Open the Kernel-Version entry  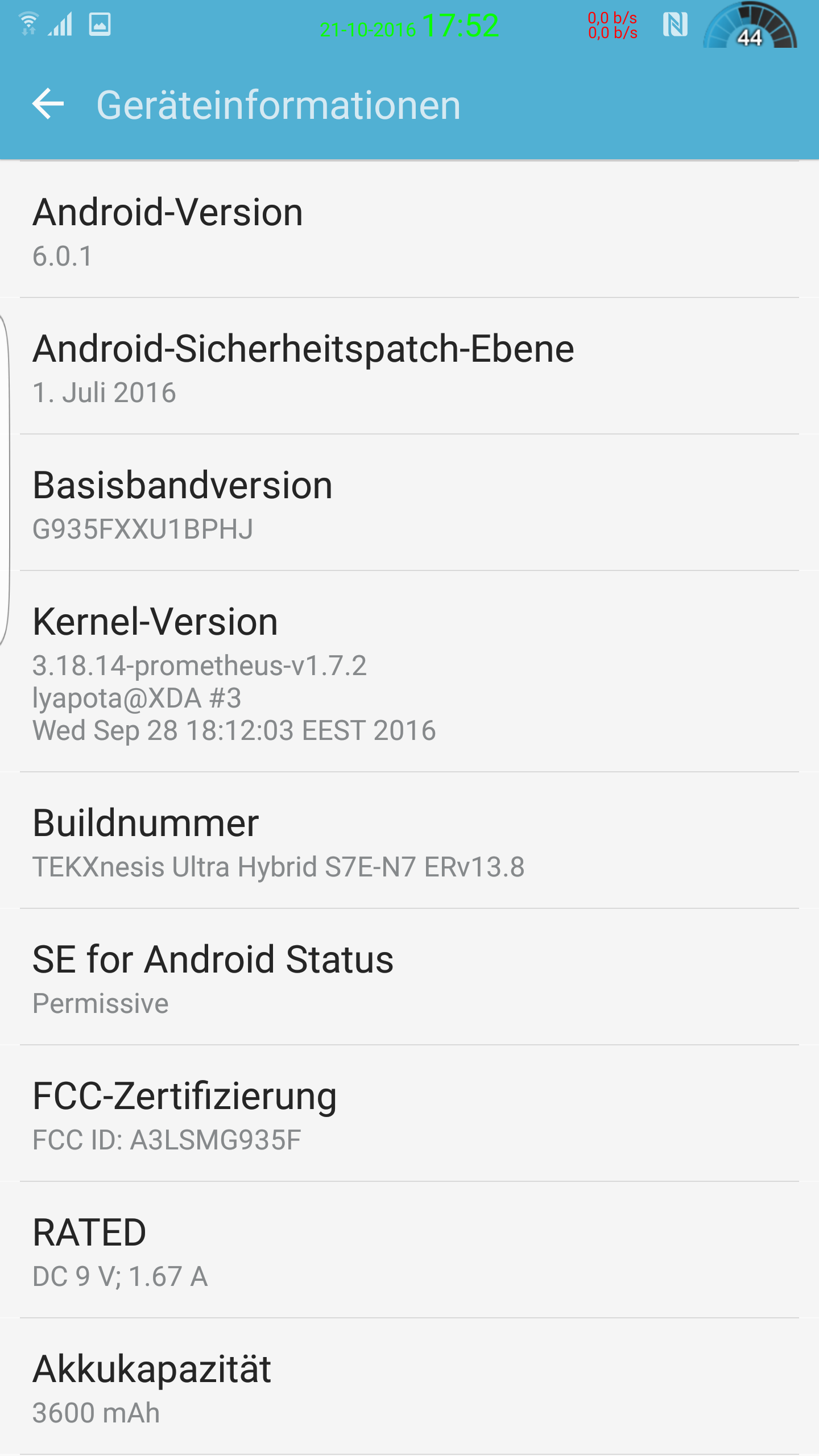(x=409, y=672)
